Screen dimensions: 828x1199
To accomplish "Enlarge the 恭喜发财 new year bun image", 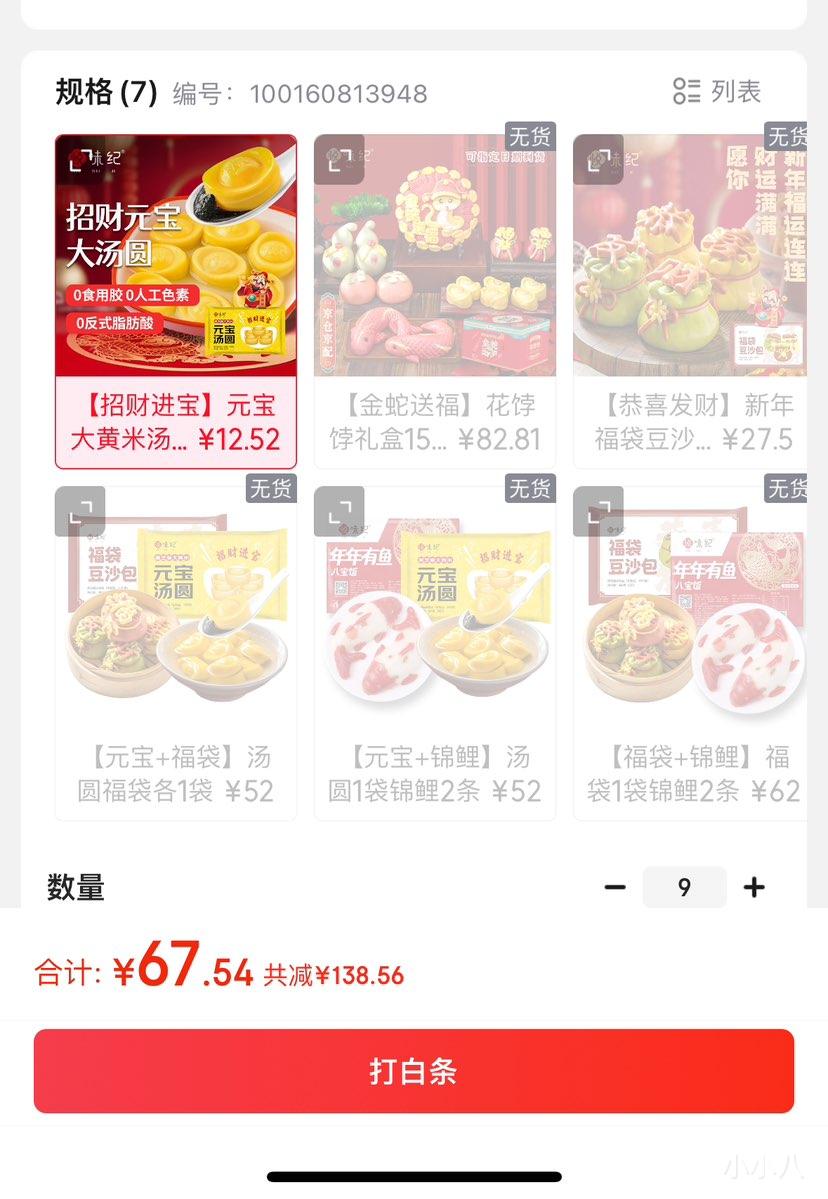I will point(598,160).
